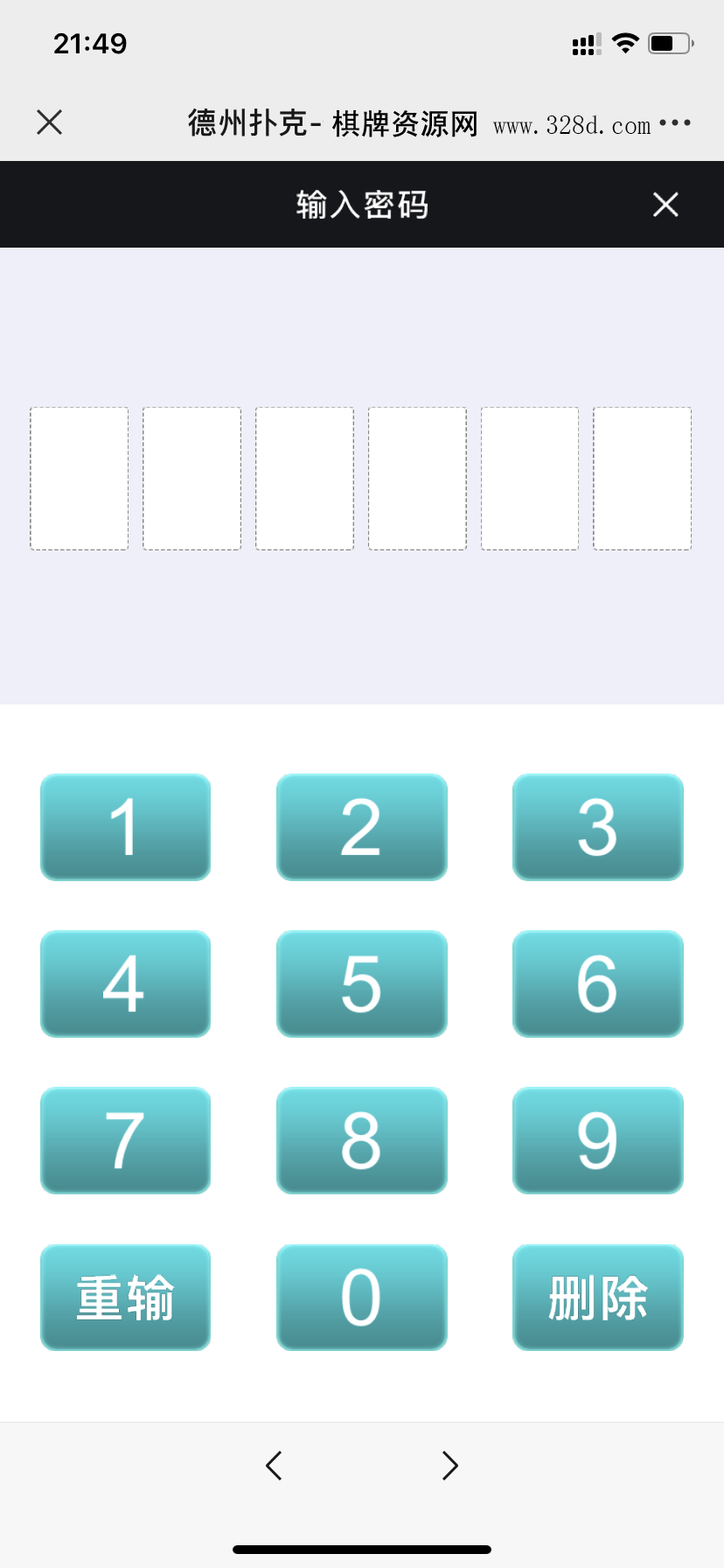Dismiss the 输入密码 password dialog

(665, 205)
